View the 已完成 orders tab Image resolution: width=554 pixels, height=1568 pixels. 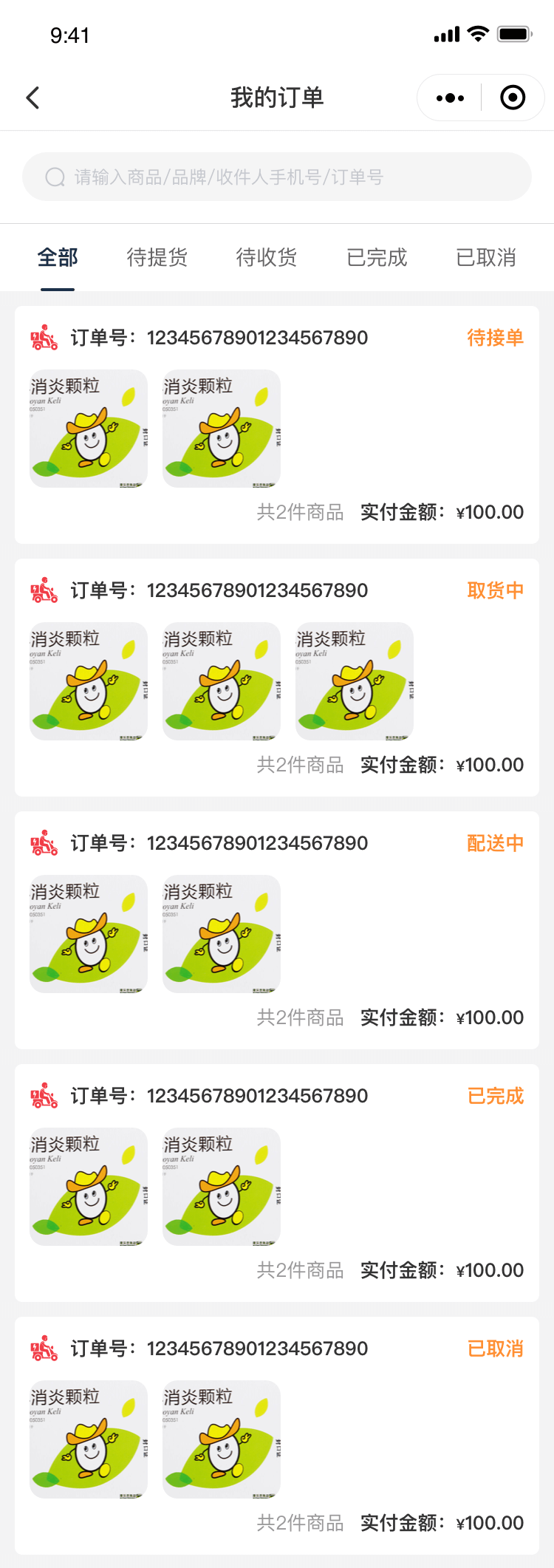click(377, 257)
